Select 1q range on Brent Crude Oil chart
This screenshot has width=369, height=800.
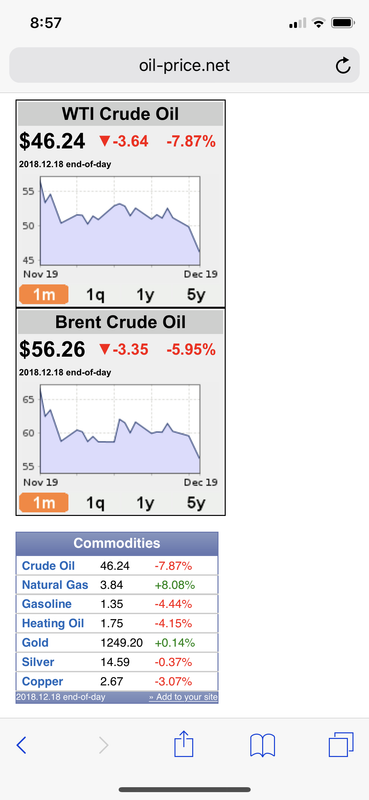[95, 503]
